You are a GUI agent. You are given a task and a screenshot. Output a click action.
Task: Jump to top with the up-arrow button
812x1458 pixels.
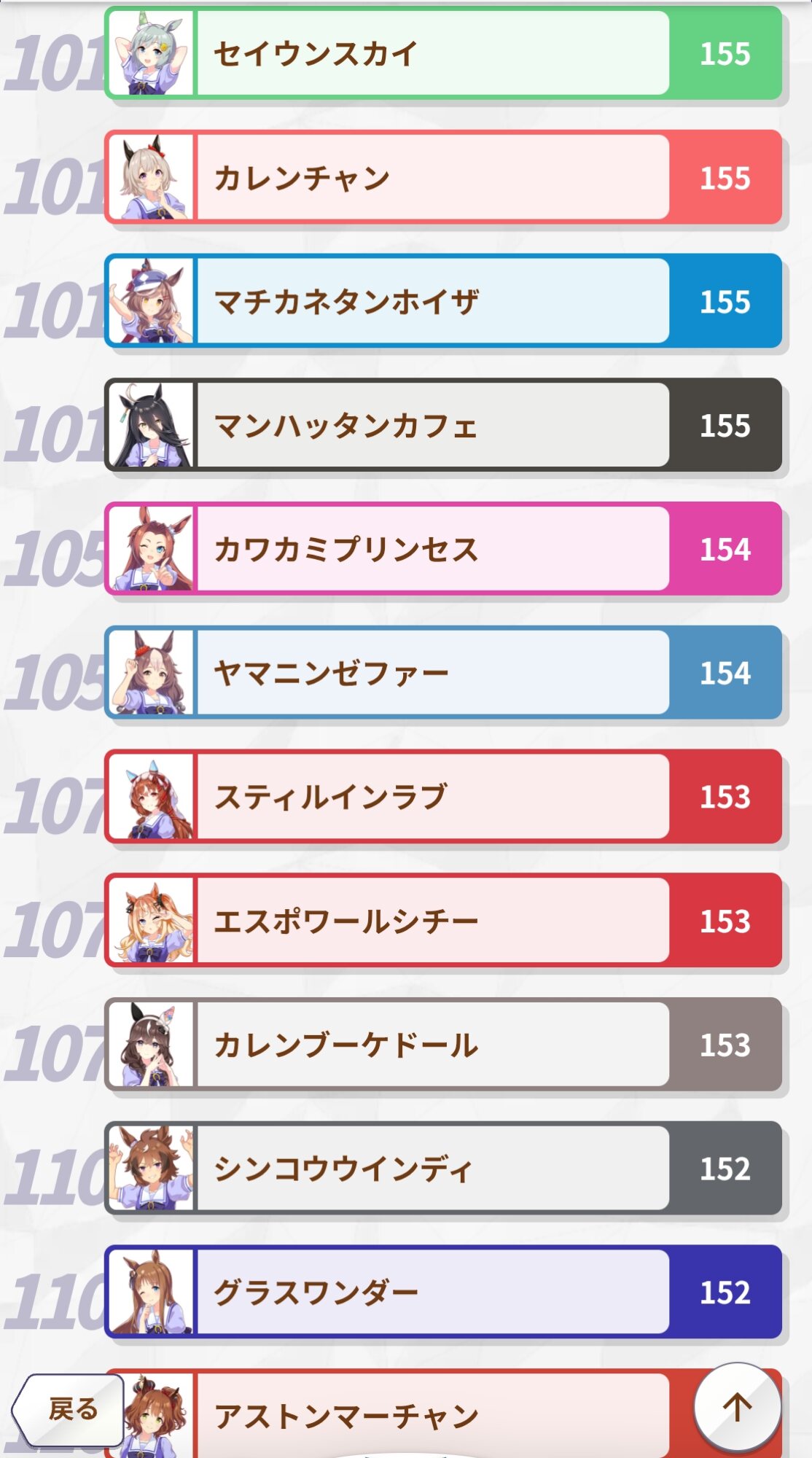tap(737, 1406)
